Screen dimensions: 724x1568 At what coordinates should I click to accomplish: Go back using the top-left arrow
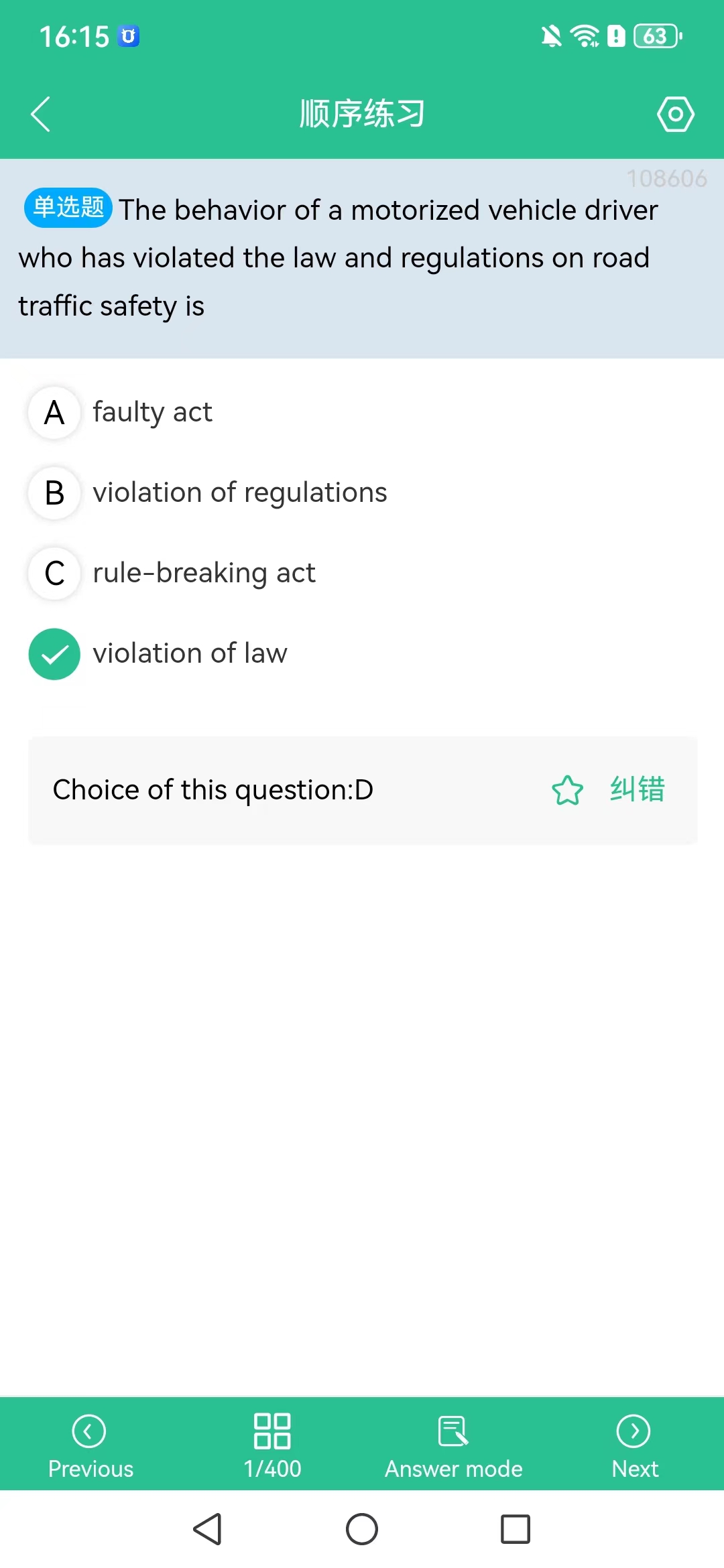coord(40,113)
